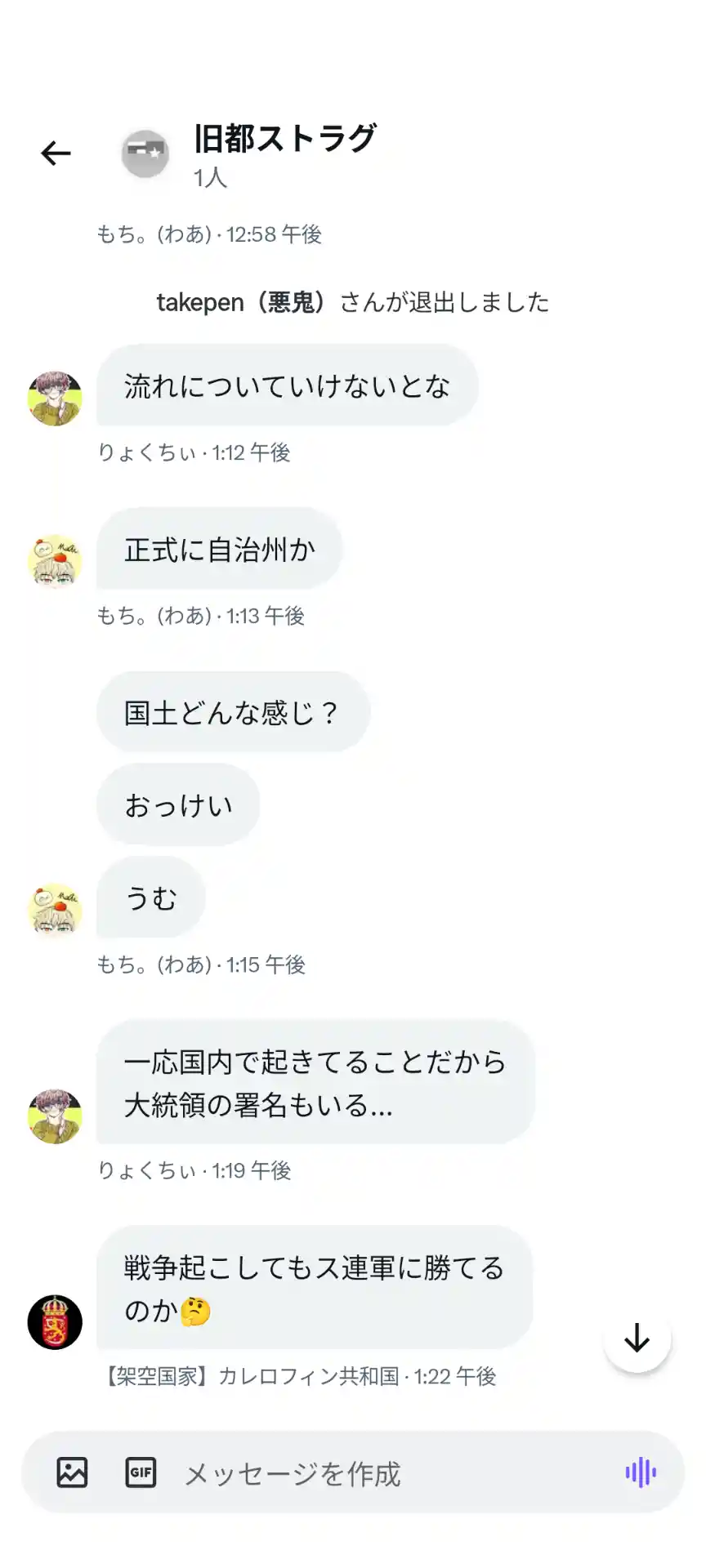Viewport: 706px width, 1568px height.
Task: Jump to the latest messages with the down arrow
Action: [637, 1338]
